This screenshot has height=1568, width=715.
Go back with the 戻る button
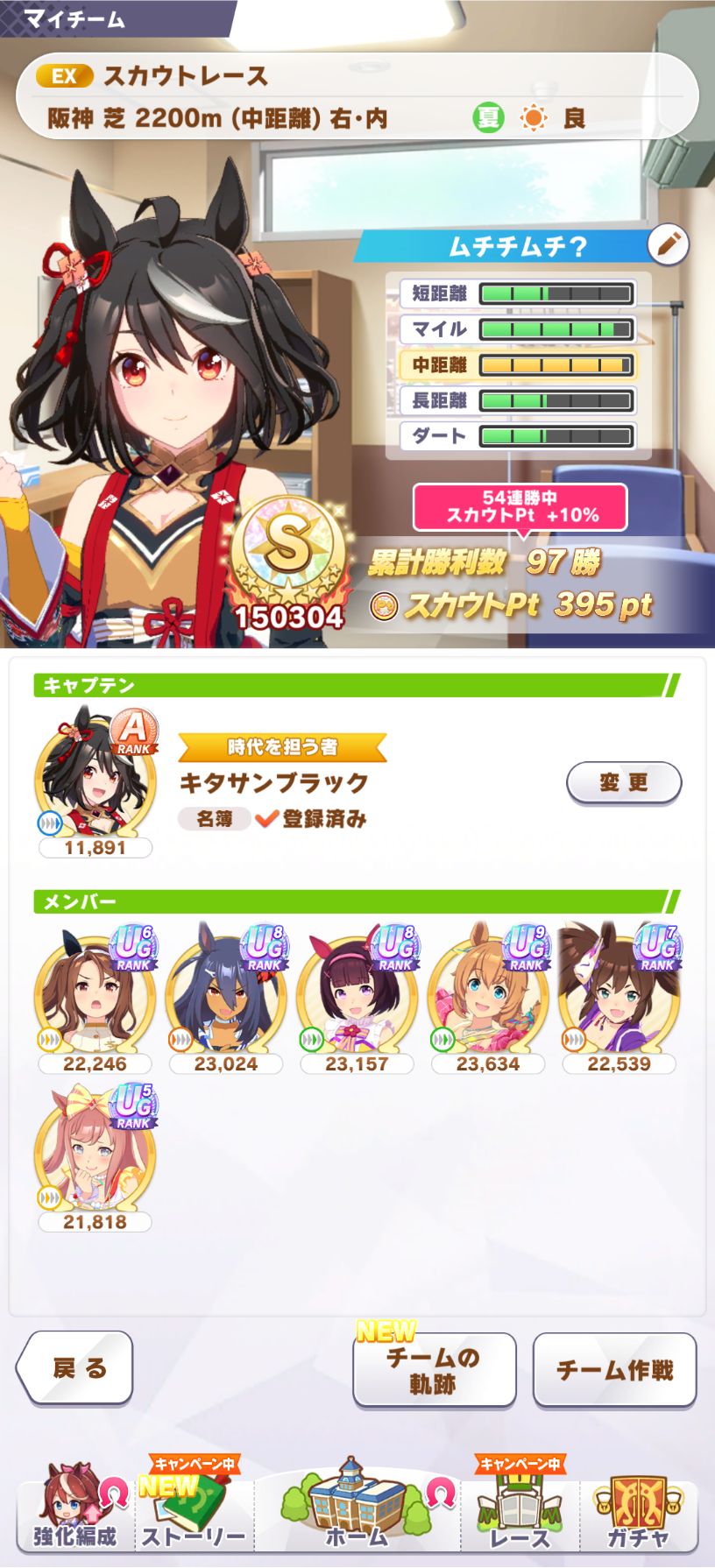[77, 1367]
